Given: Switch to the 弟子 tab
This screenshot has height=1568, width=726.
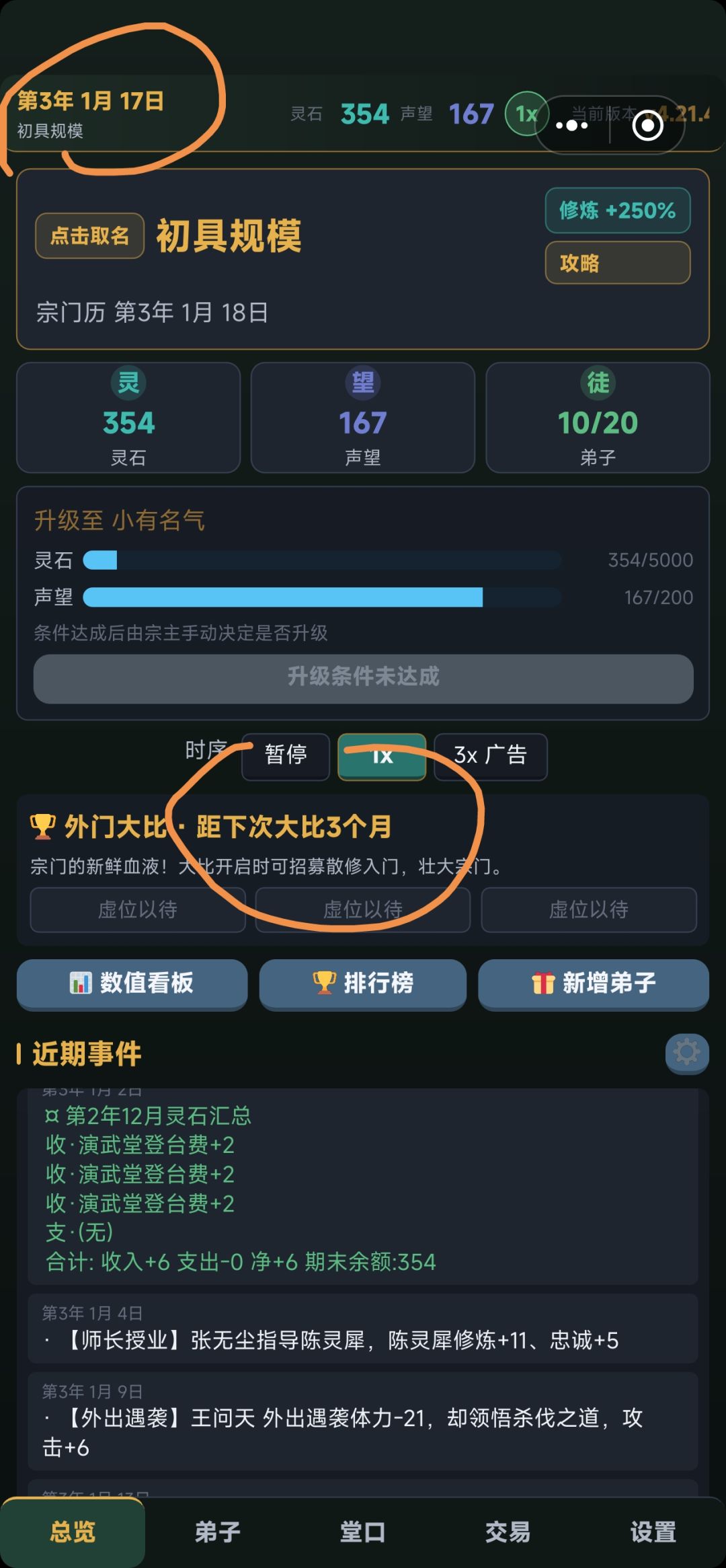Looking at the screenshot, I should tap(218, 1532).
